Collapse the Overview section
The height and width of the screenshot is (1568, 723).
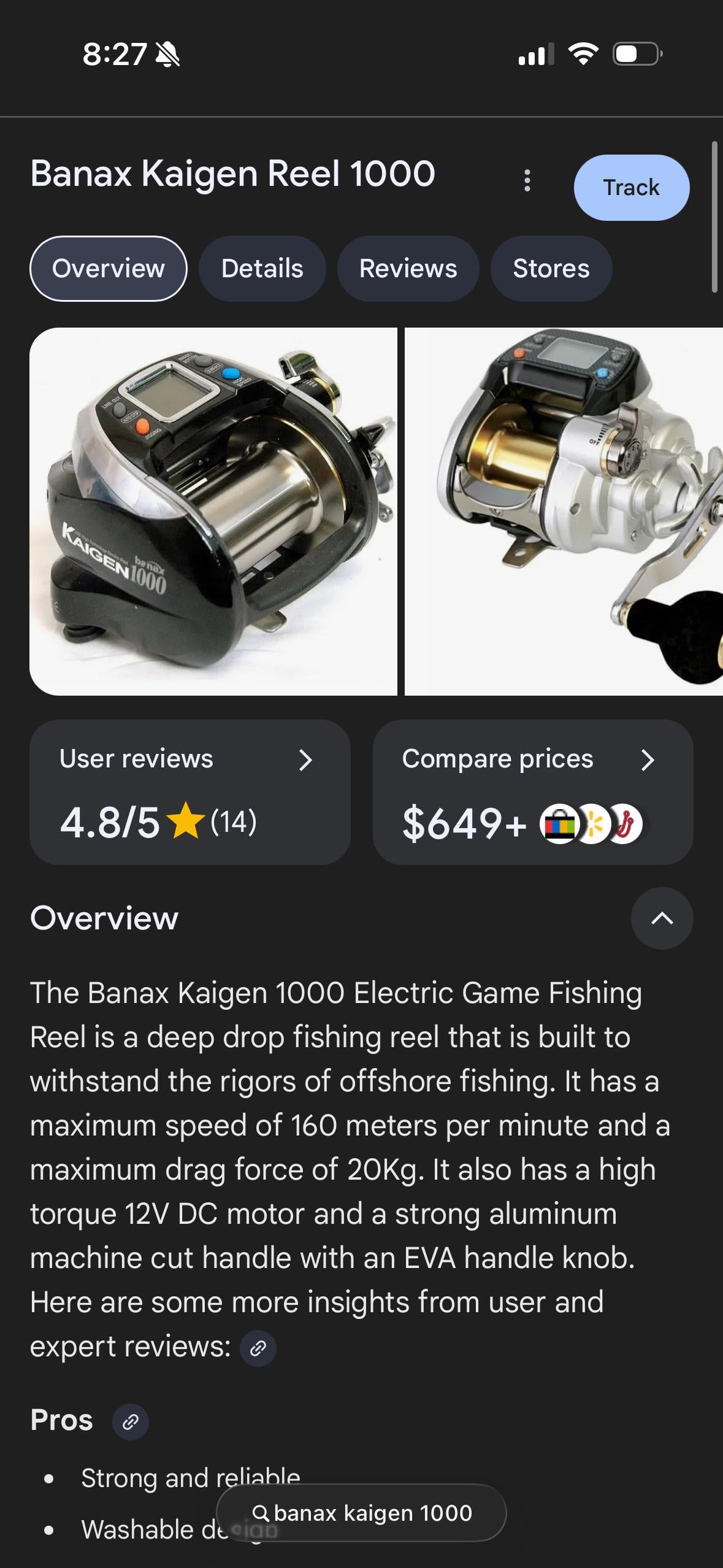click(662, 918)
